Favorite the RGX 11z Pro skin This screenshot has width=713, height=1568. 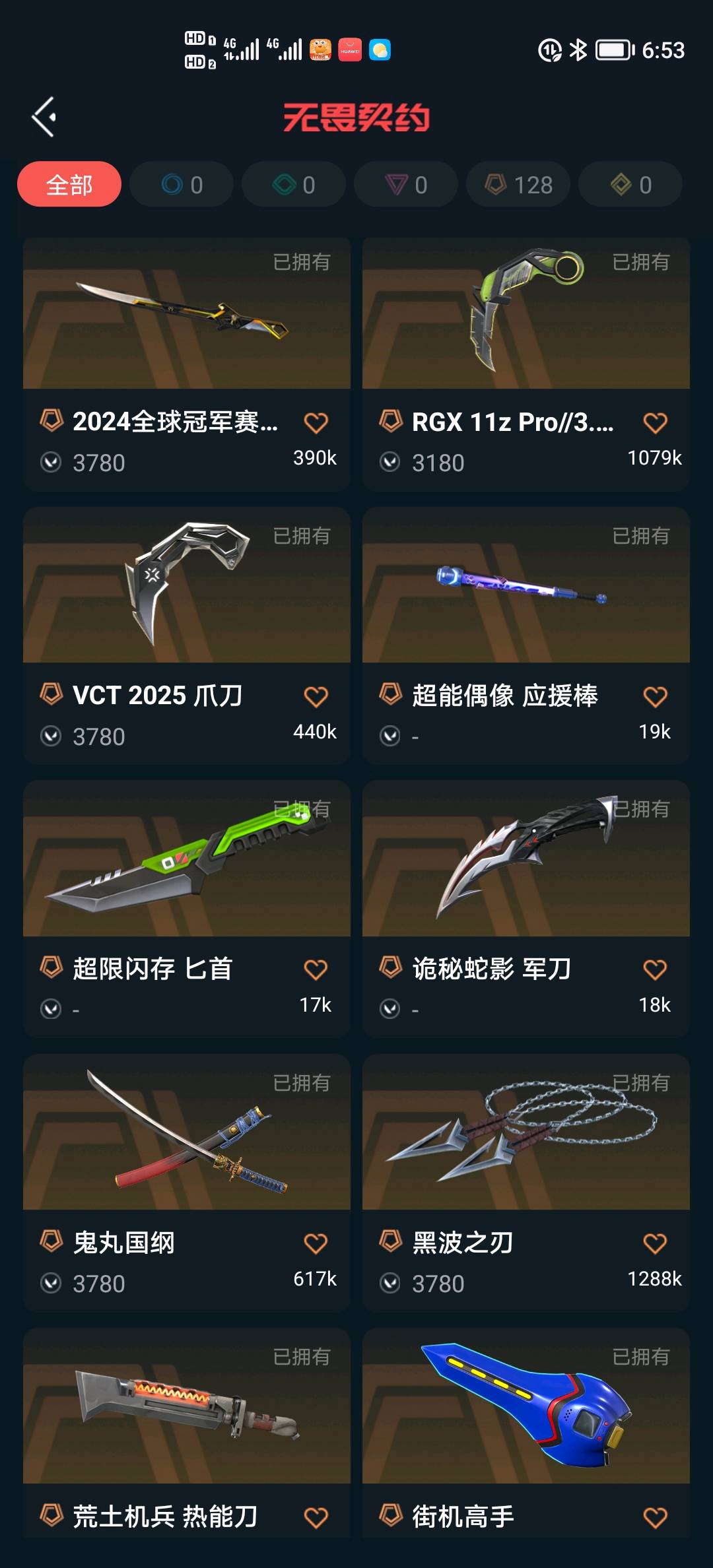click(x=655, y=423)
